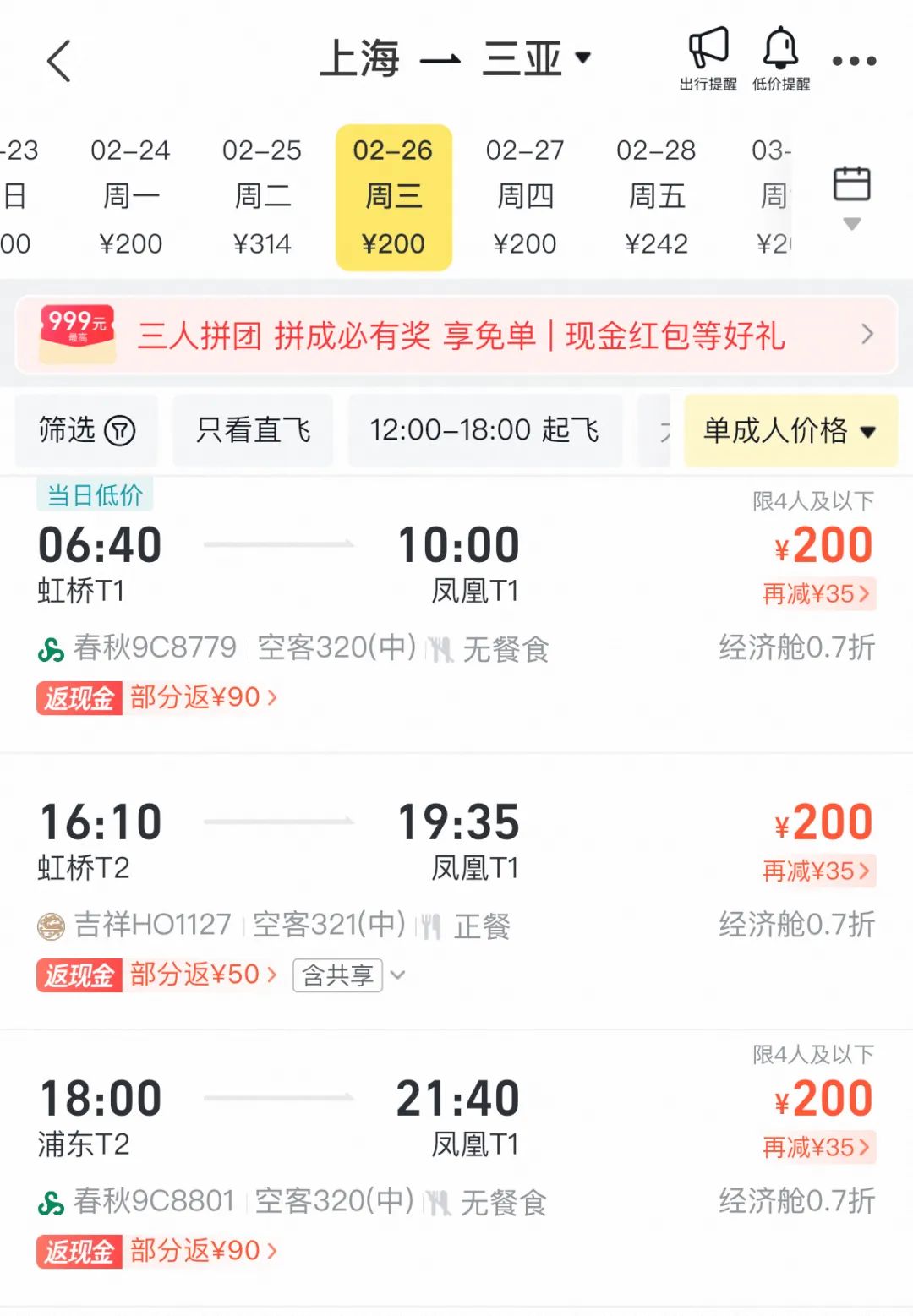Expand the 含共享 codeshare details

click(349, 975)
